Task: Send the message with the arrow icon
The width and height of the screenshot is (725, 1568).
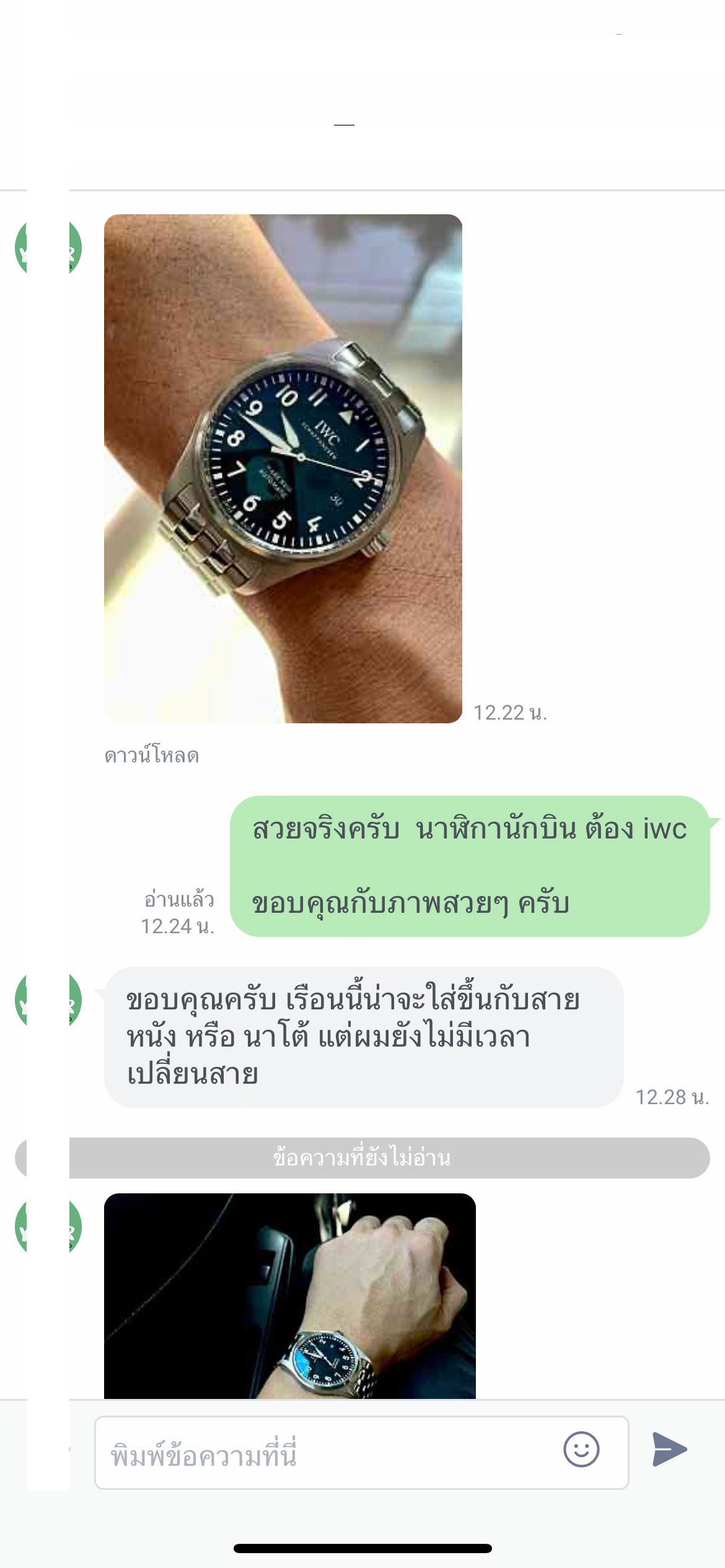Action: click(670, 1450)
